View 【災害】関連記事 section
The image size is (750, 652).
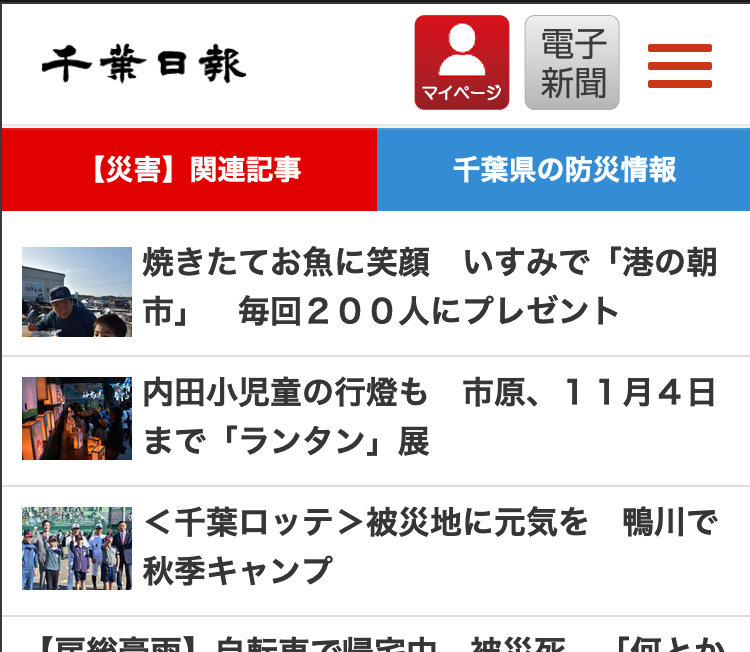pos(190,169)
